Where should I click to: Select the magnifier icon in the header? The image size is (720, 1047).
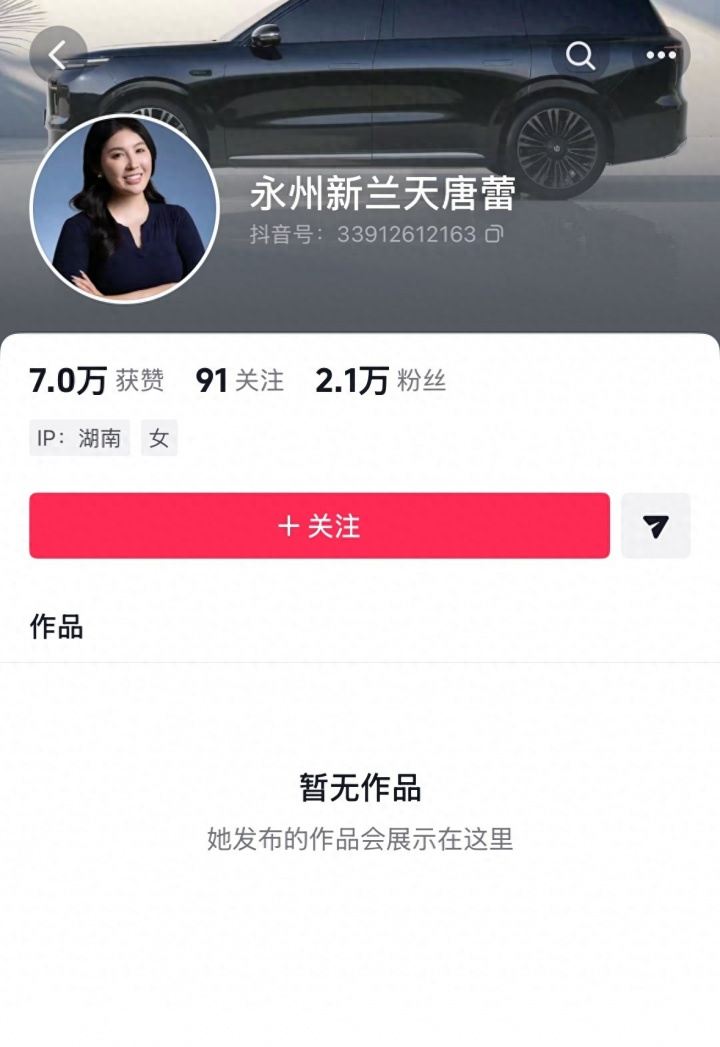(x=579, y=57)
